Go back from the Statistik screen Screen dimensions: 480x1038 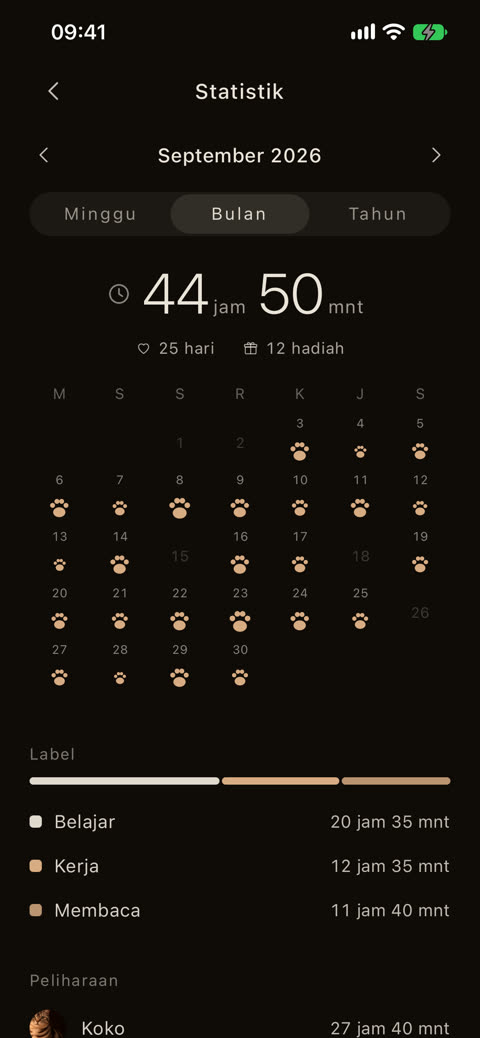tap(54, 91)
